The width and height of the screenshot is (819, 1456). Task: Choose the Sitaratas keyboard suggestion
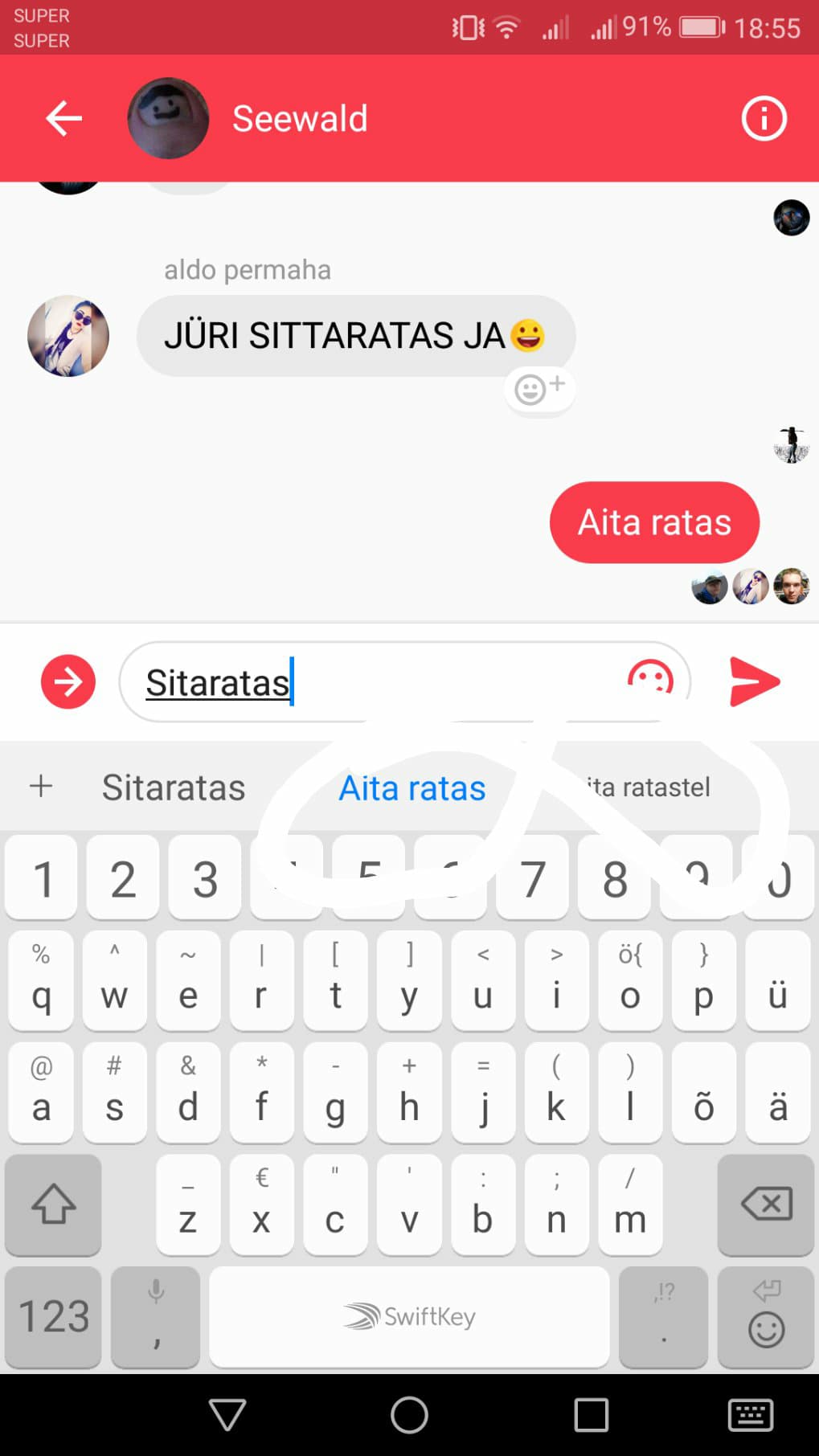[173, 787]
